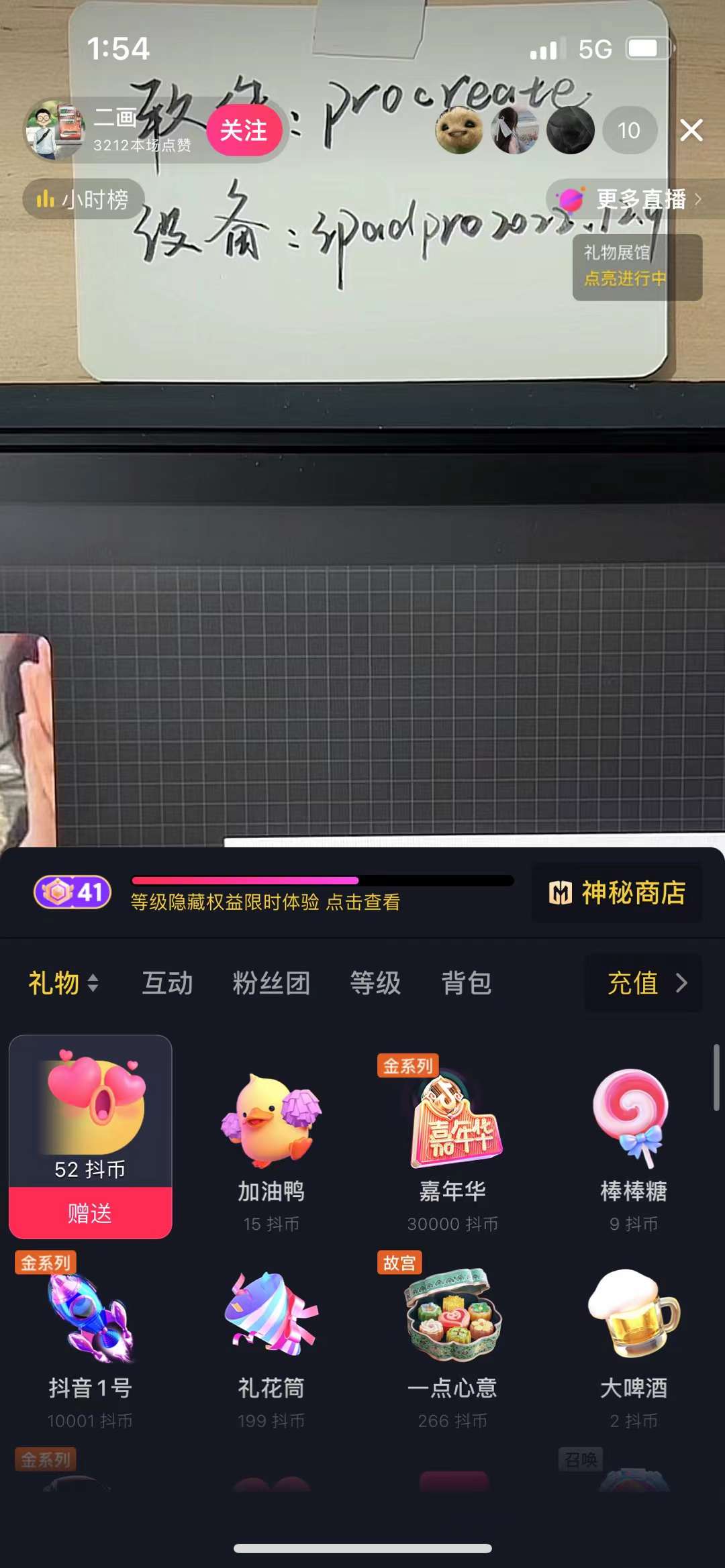
Task: Switch to 粉丝团 tab
Action: [x=271, y=983]
